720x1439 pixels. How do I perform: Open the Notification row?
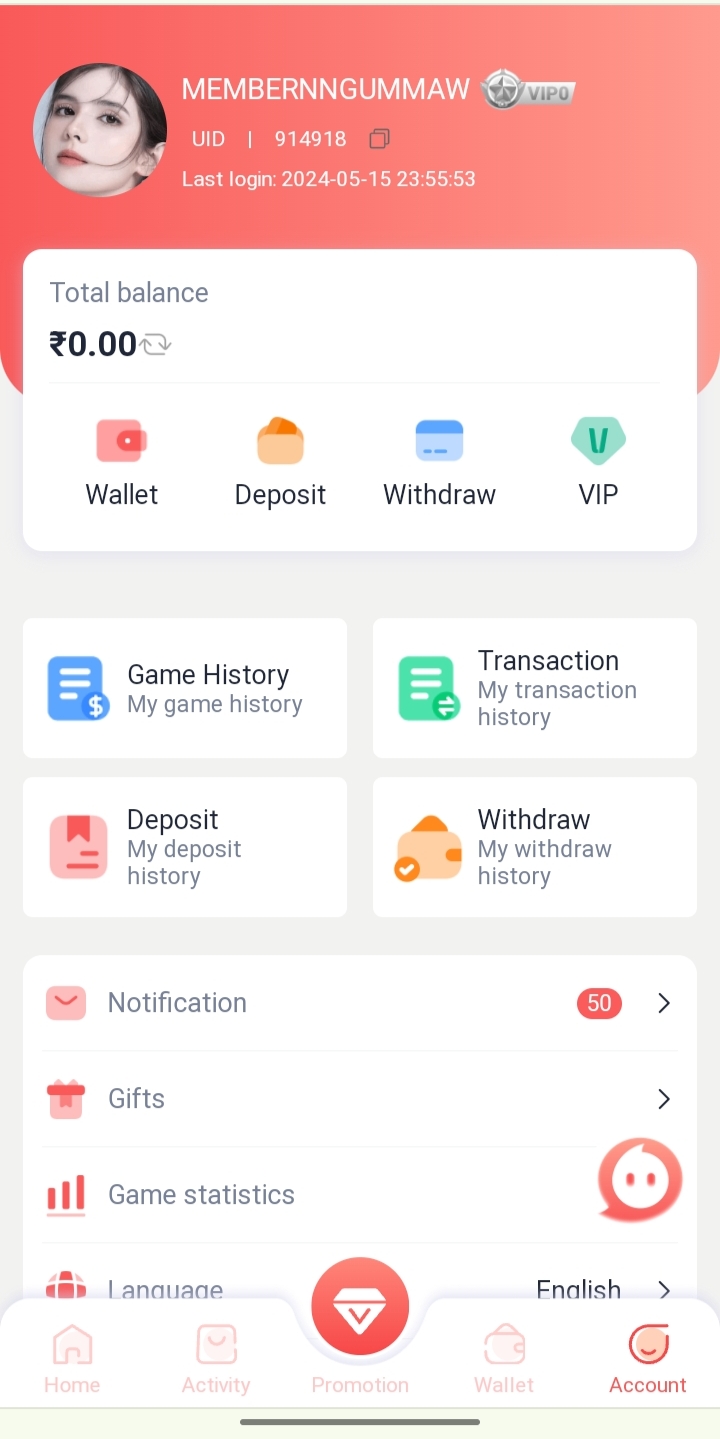click(360, 1003)
